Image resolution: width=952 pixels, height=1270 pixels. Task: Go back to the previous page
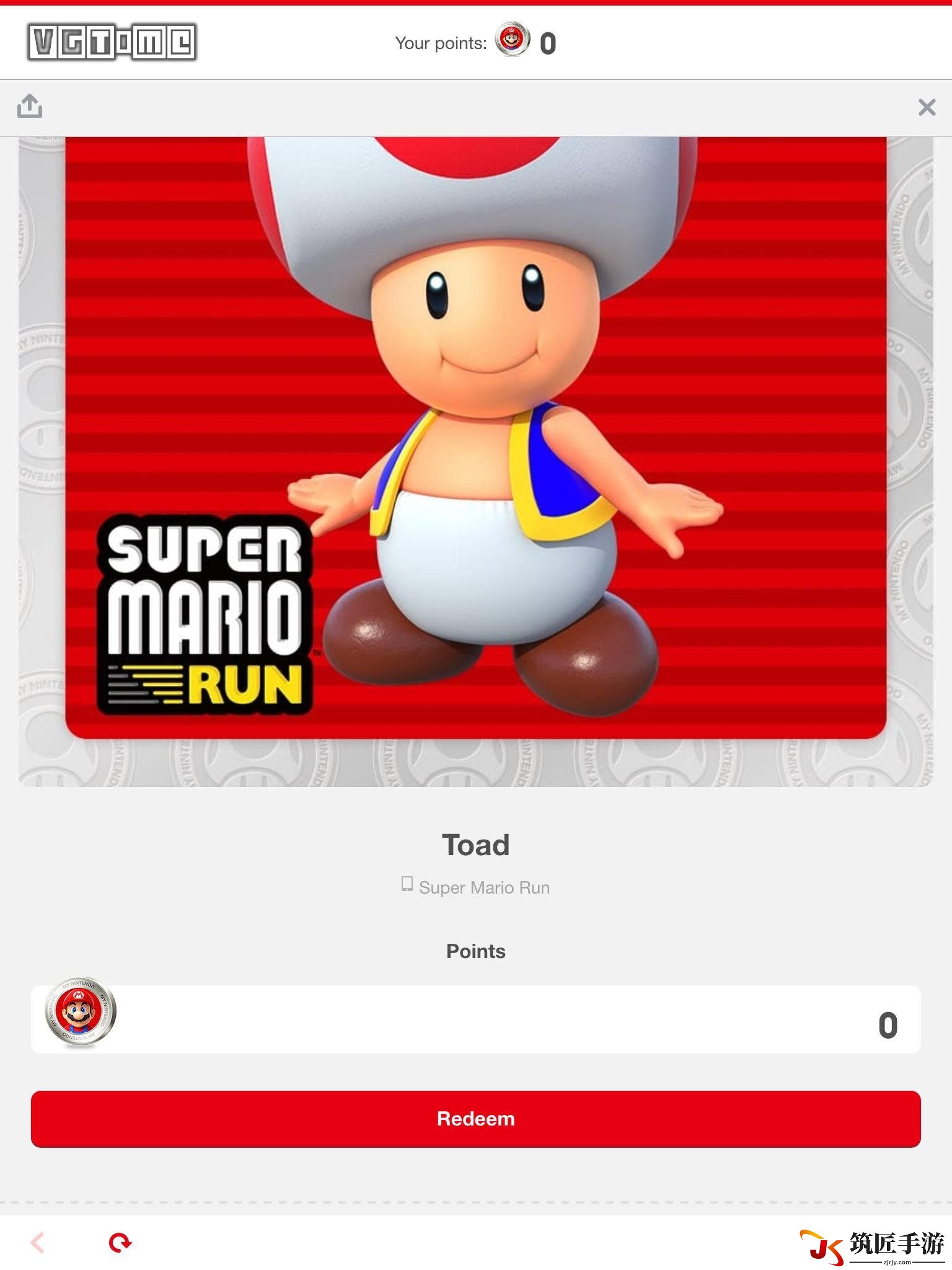[37, 1242]
